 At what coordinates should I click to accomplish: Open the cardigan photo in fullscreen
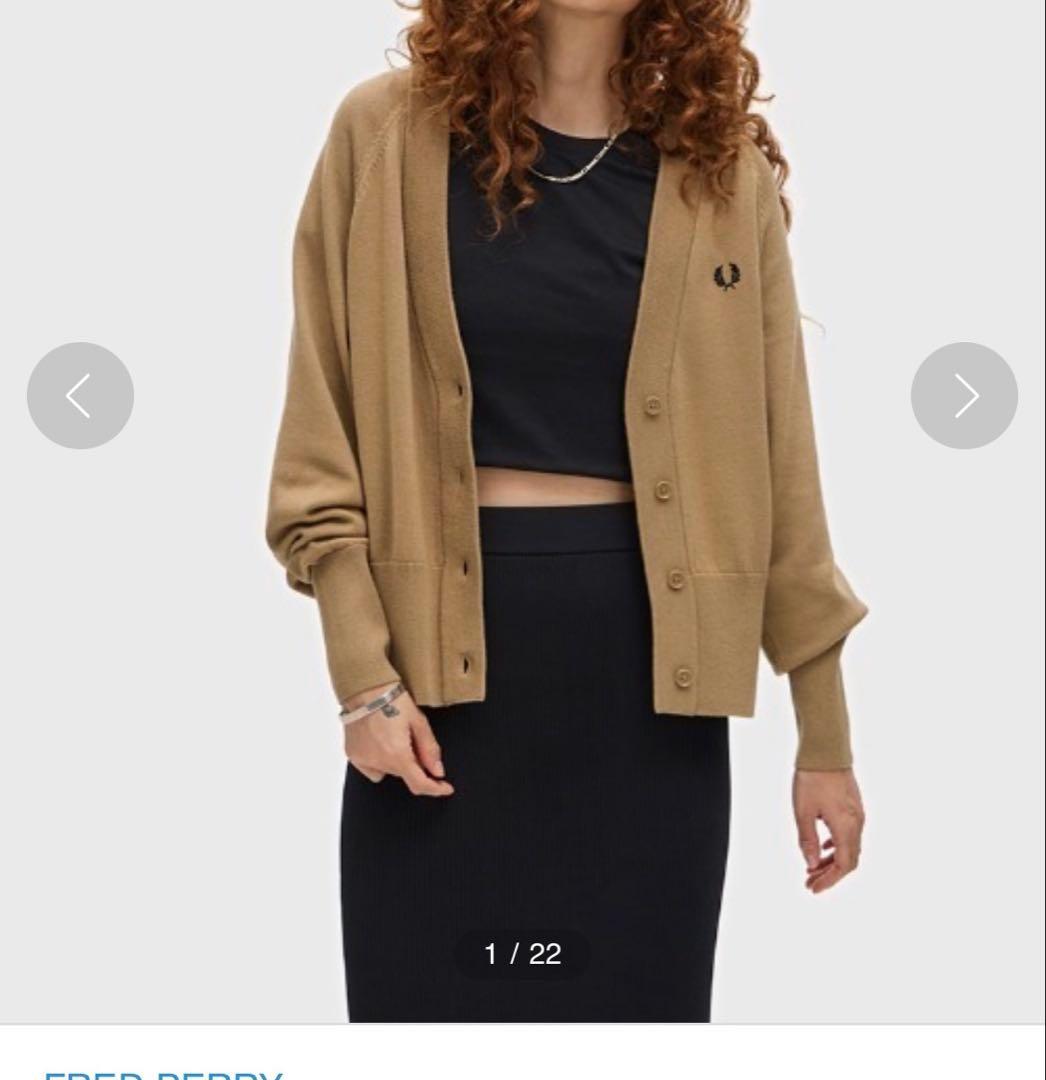[523, 450]
